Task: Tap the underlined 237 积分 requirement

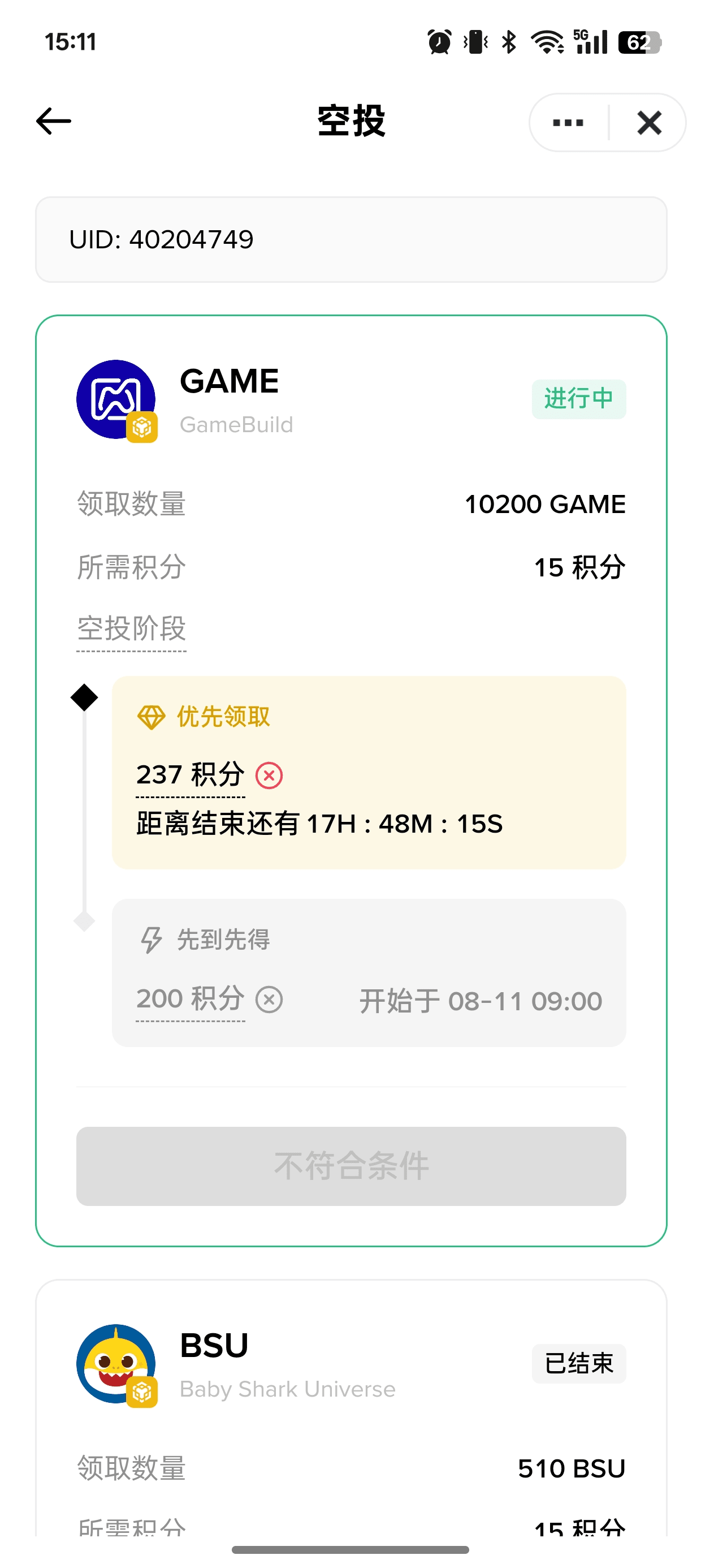Action: [x=191, y=776]
